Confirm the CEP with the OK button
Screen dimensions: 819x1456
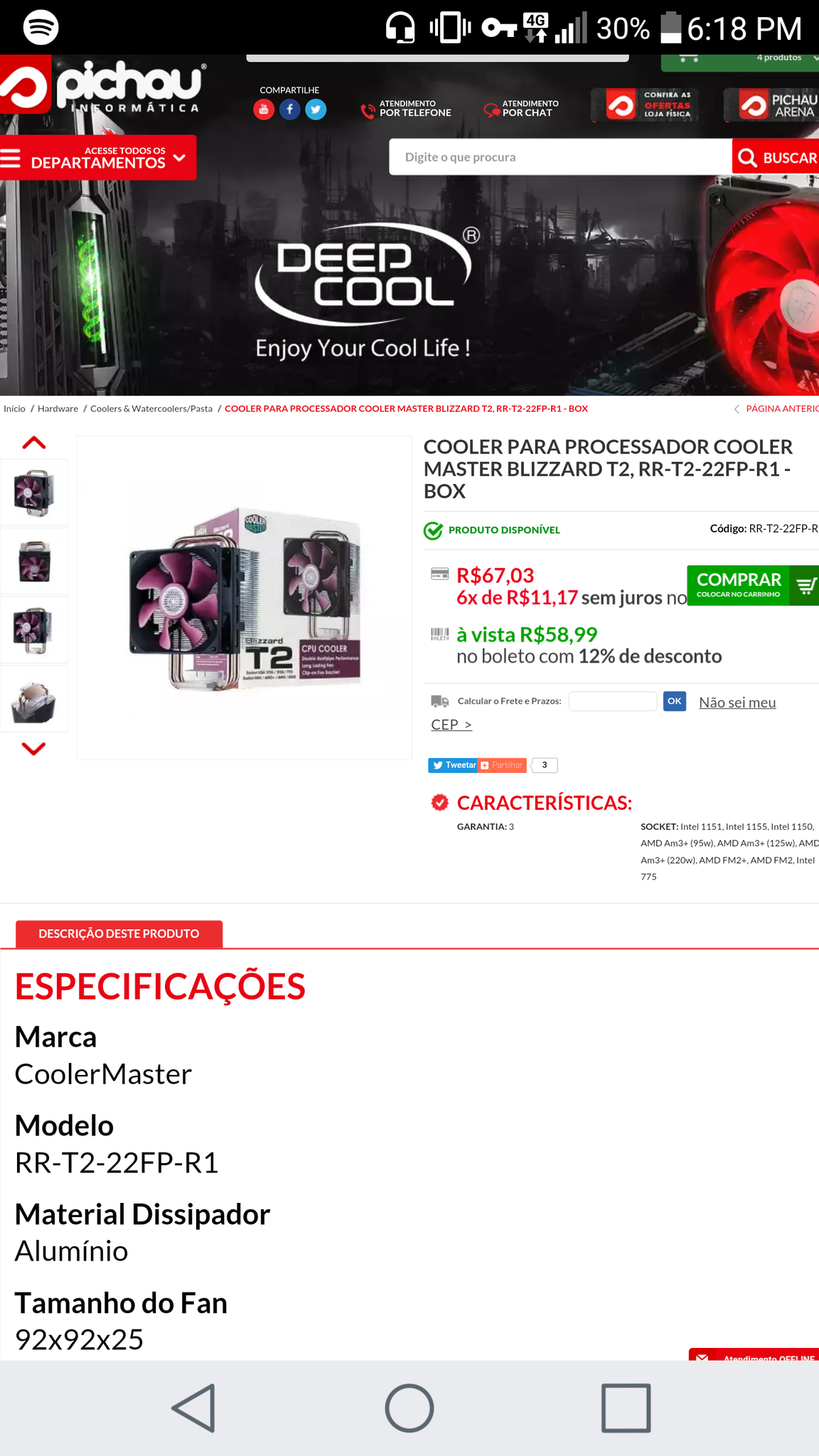[x=675, y=701]
